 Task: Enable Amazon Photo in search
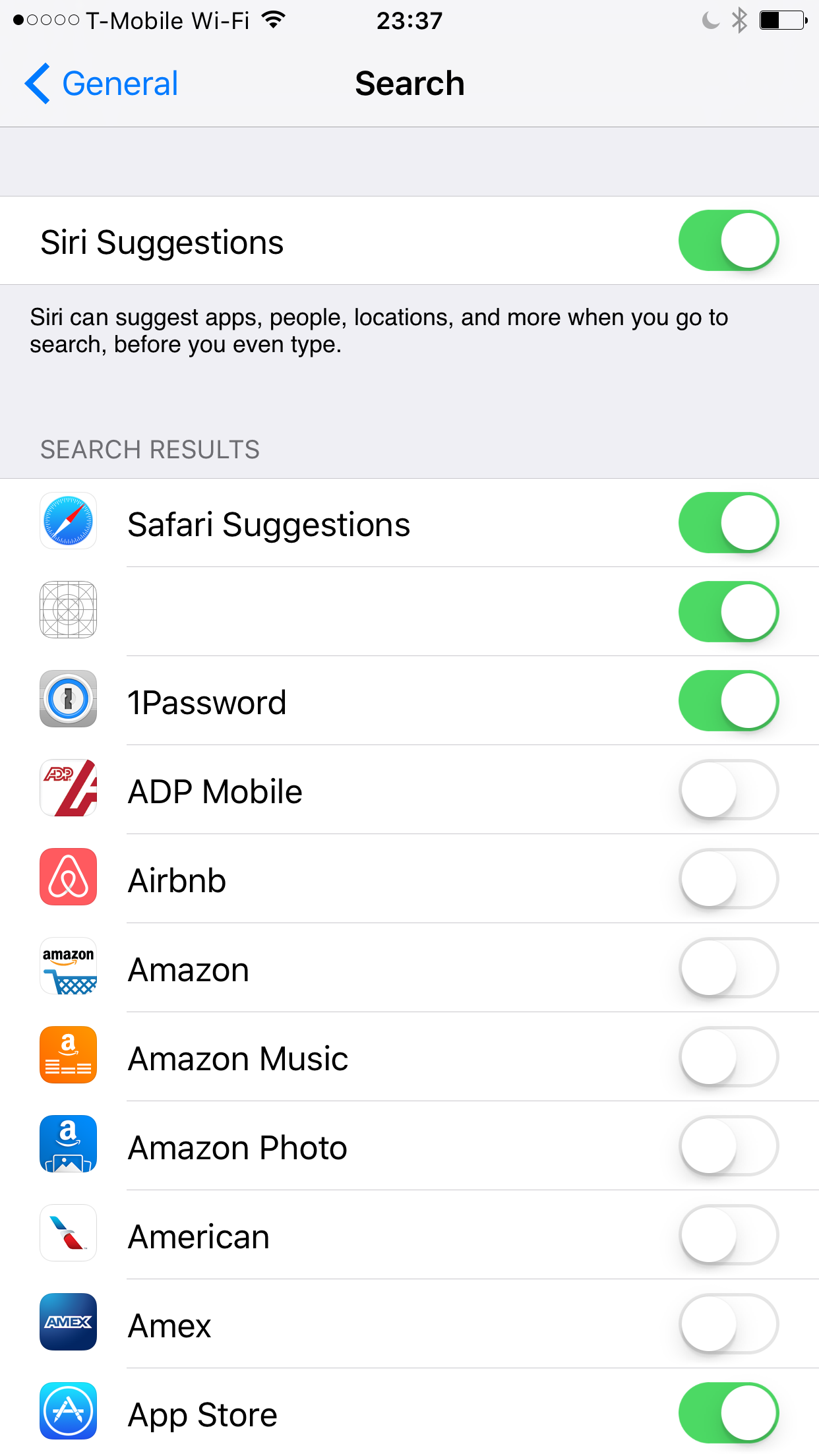pos(728,1146)
